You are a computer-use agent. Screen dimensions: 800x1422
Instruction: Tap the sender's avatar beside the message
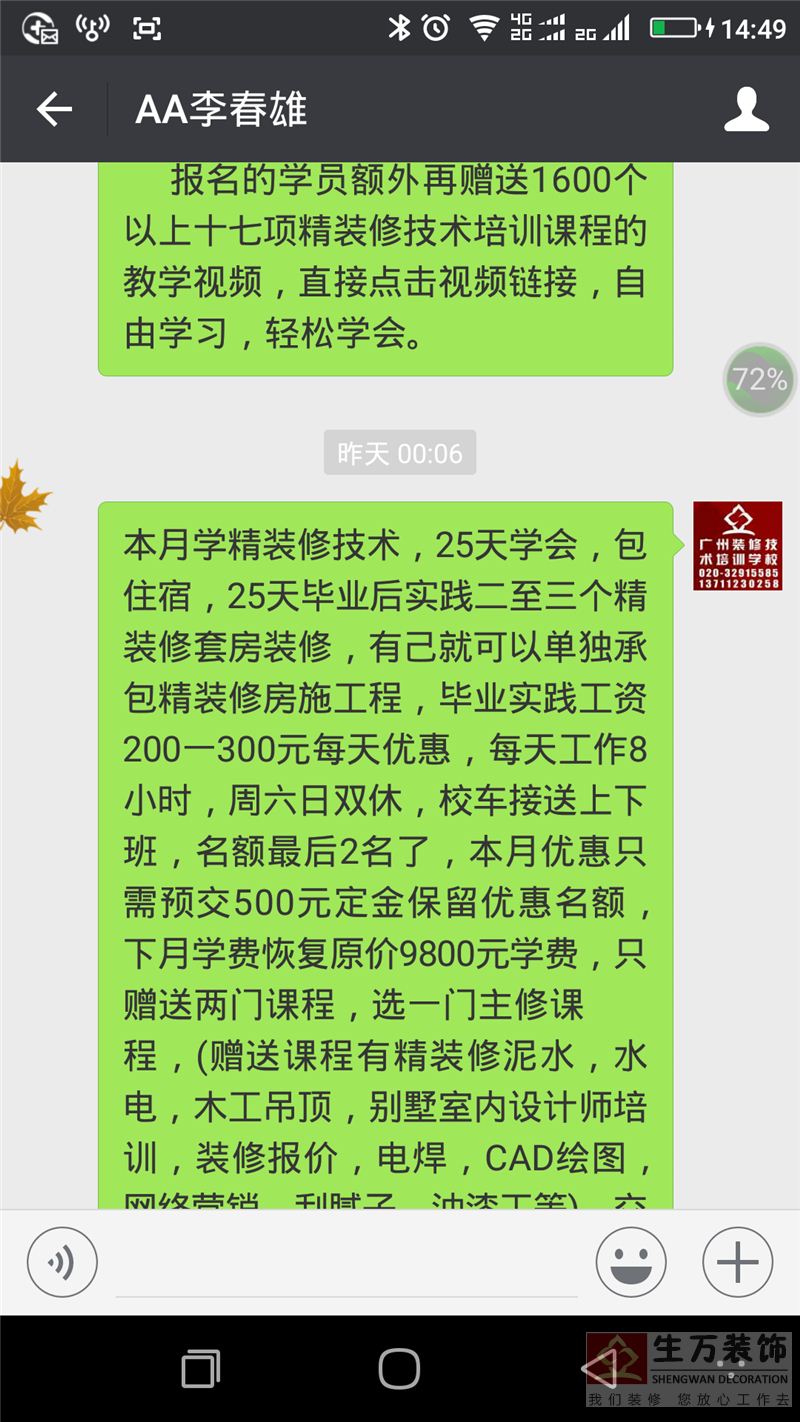click(x=738, y=546)
